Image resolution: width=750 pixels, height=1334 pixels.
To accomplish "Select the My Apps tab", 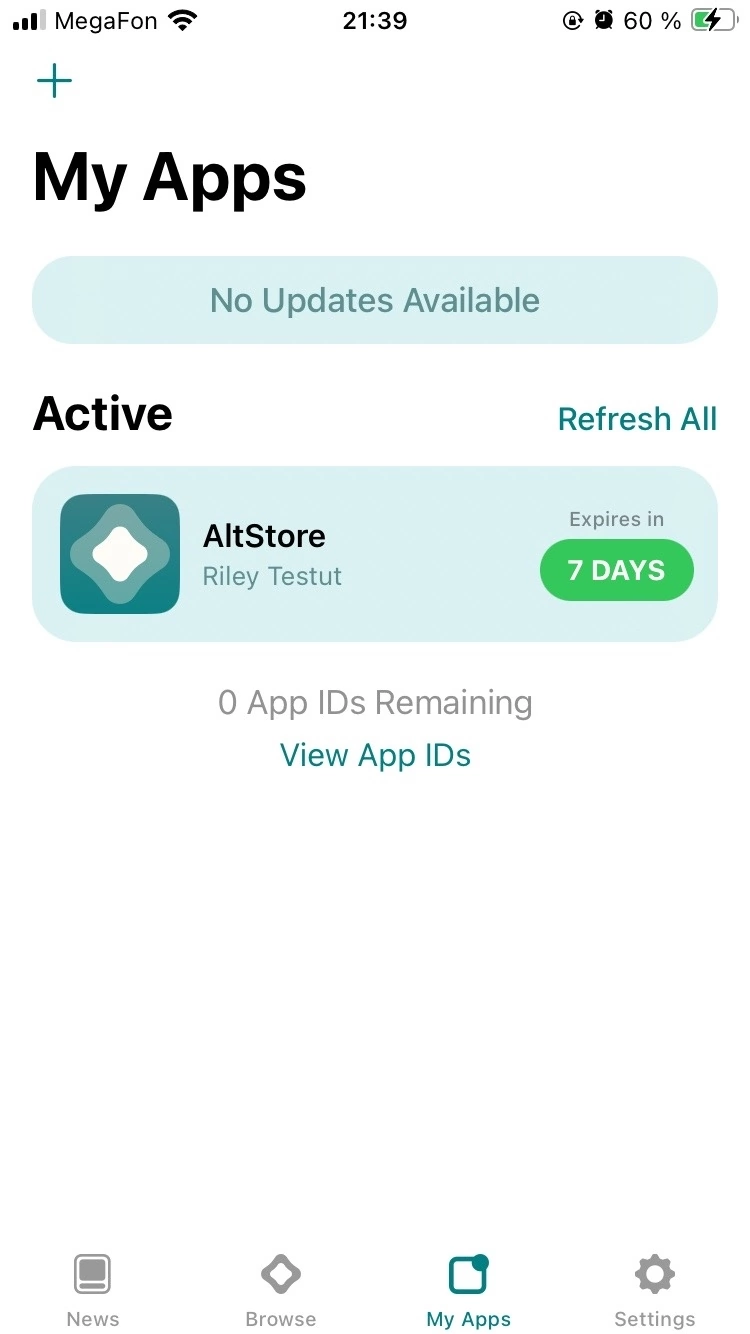I will pyautogui.click(x=468, y=1291).
